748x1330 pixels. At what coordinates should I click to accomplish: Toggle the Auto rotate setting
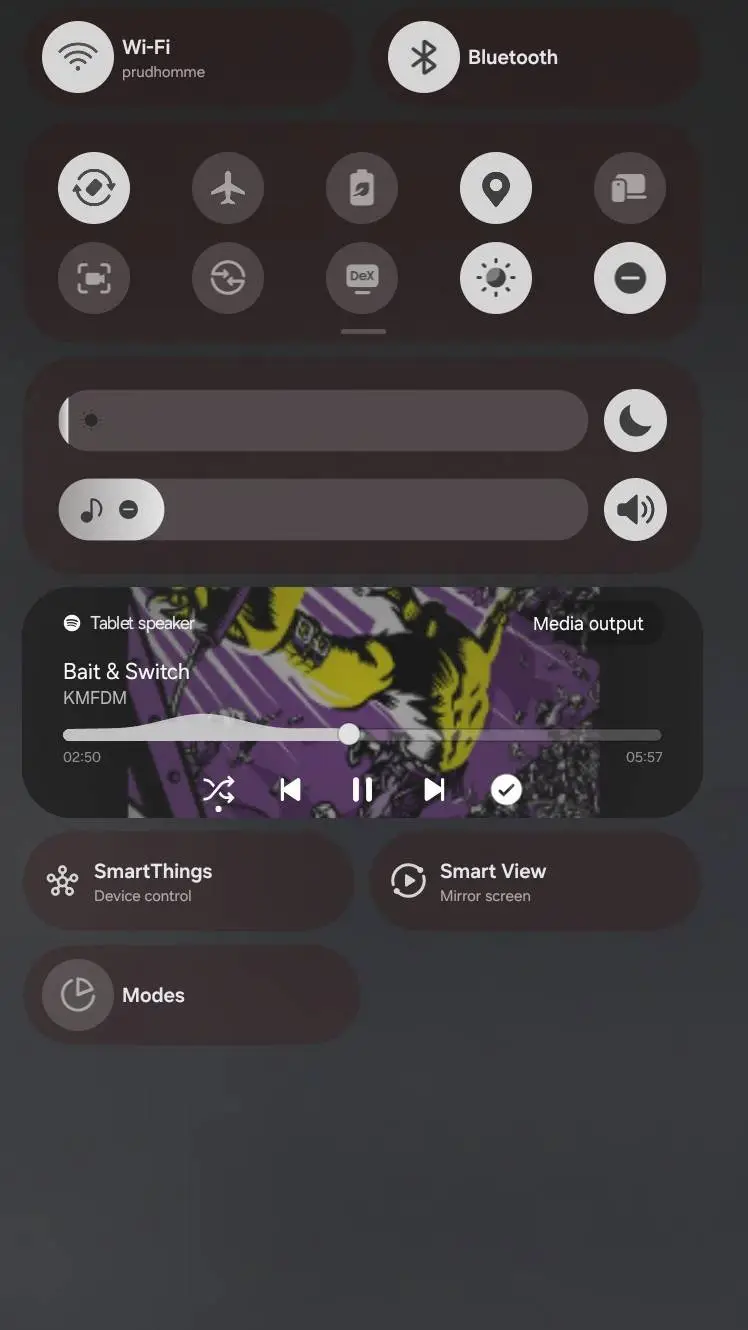point(94,188)
